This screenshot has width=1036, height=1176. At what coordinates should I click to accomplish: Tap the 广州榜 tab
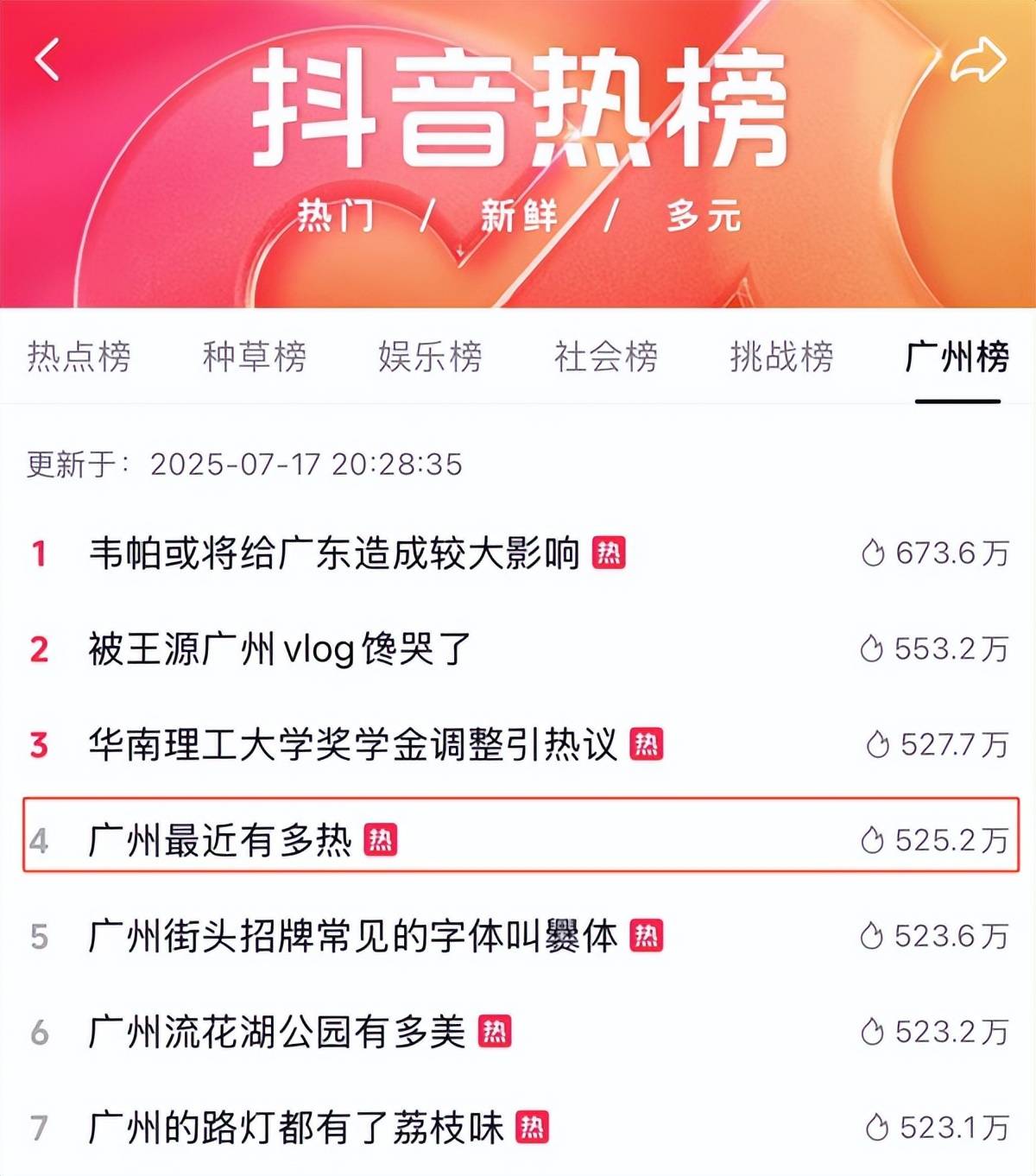tap(957, 356)
